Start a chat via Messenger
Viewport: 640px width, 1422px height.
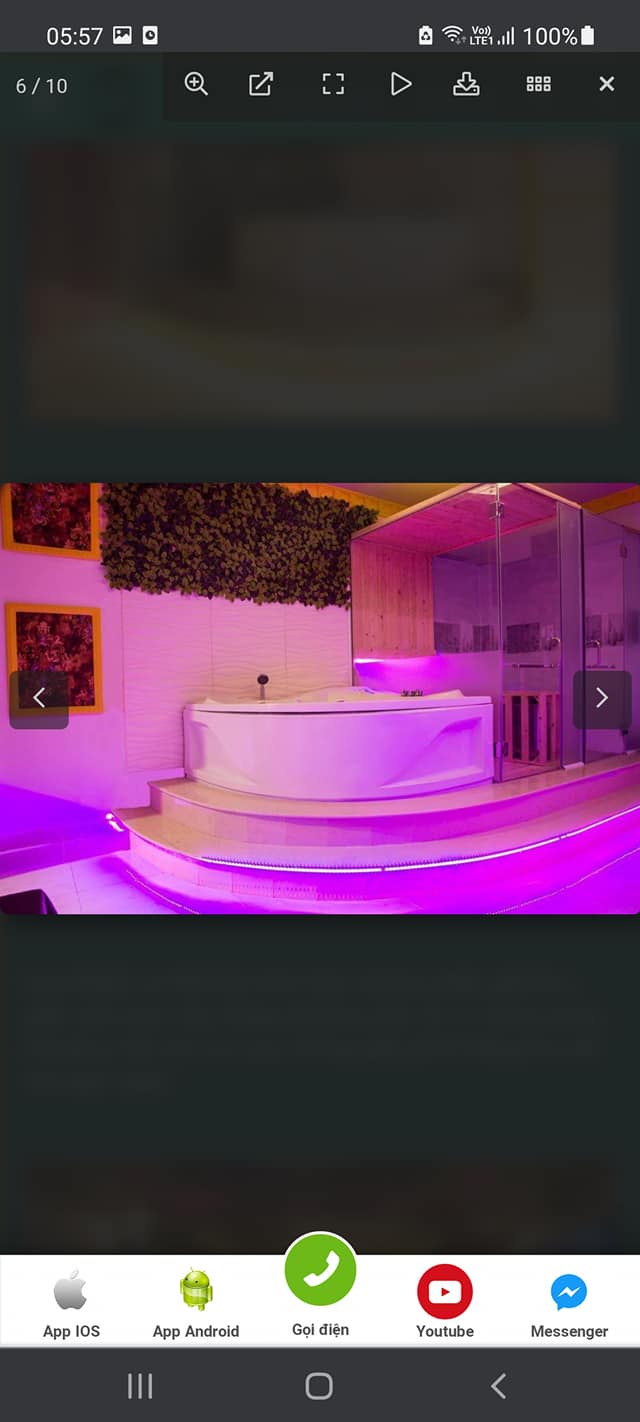[569, 1303]
